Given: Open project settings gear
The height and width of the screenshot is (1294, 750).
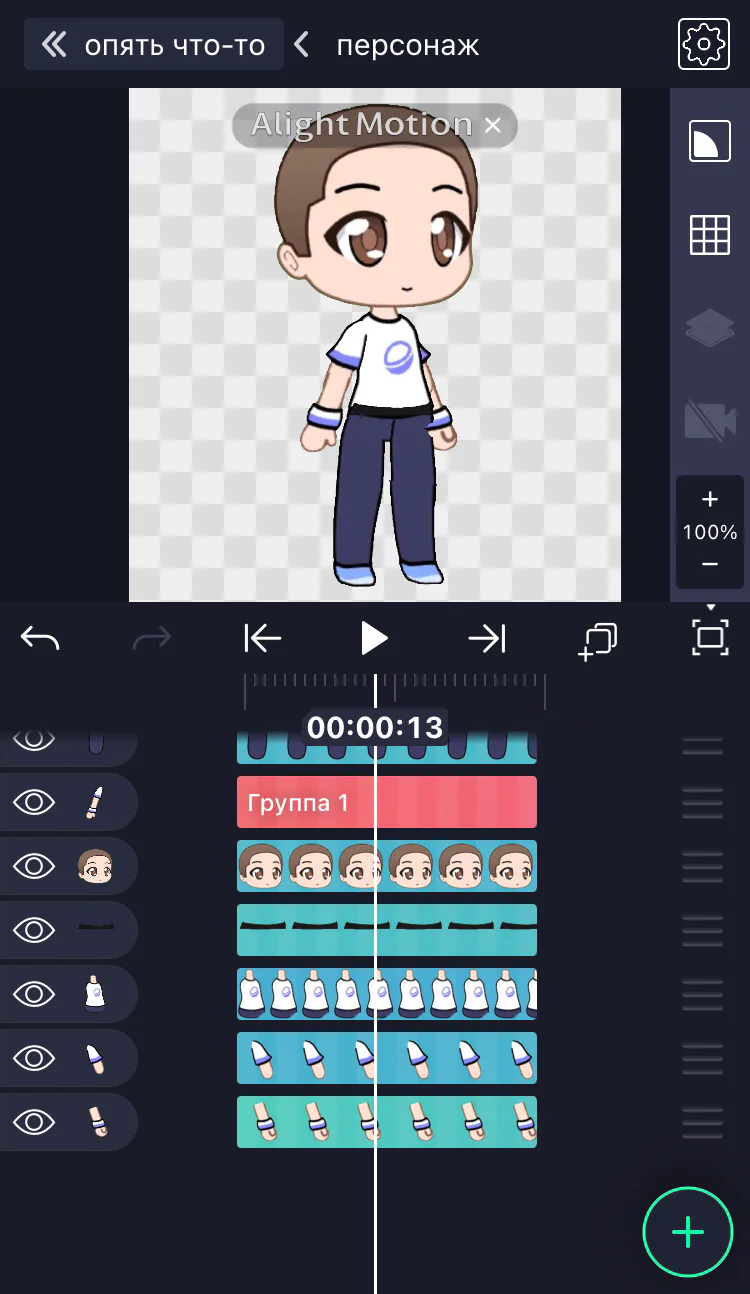Looking at the screenshot, I should click(x=704, y=44).
